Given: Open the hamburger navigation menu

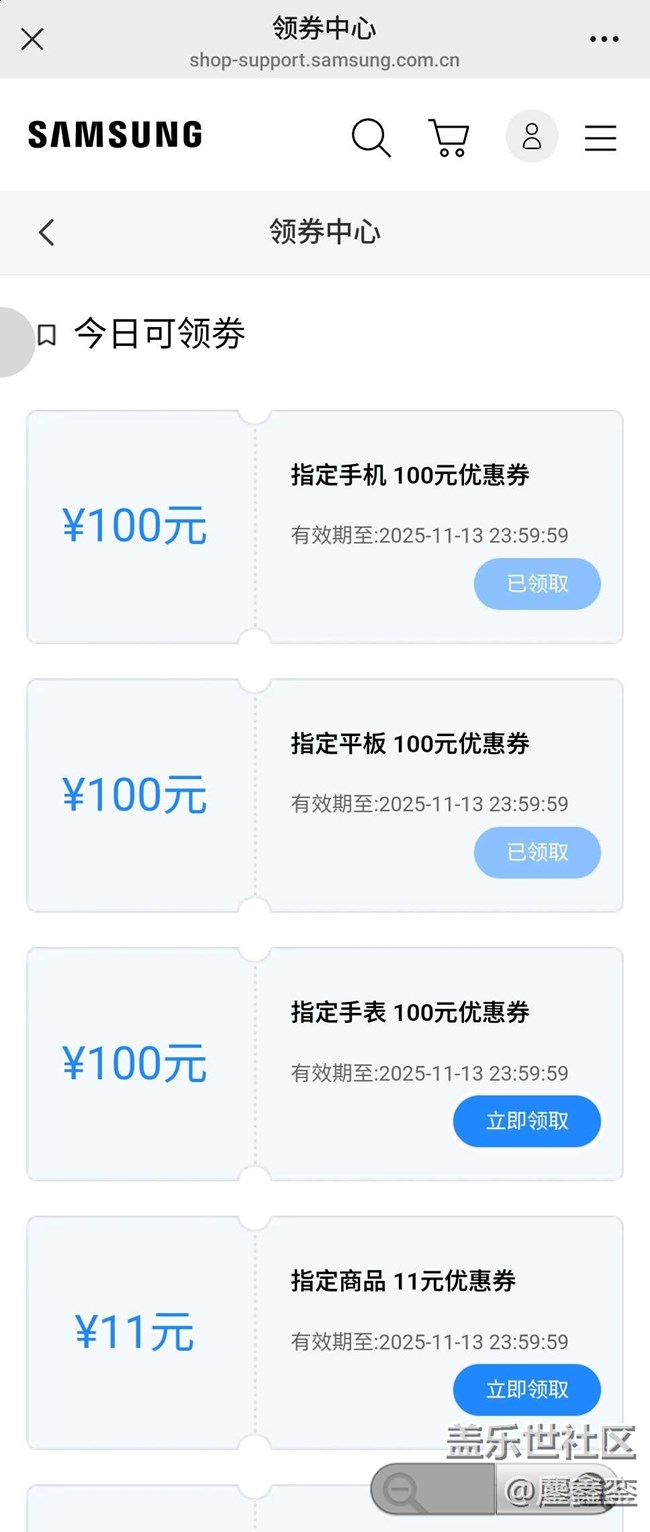Looking at the screenshot, I should click(x=600, y=137).
